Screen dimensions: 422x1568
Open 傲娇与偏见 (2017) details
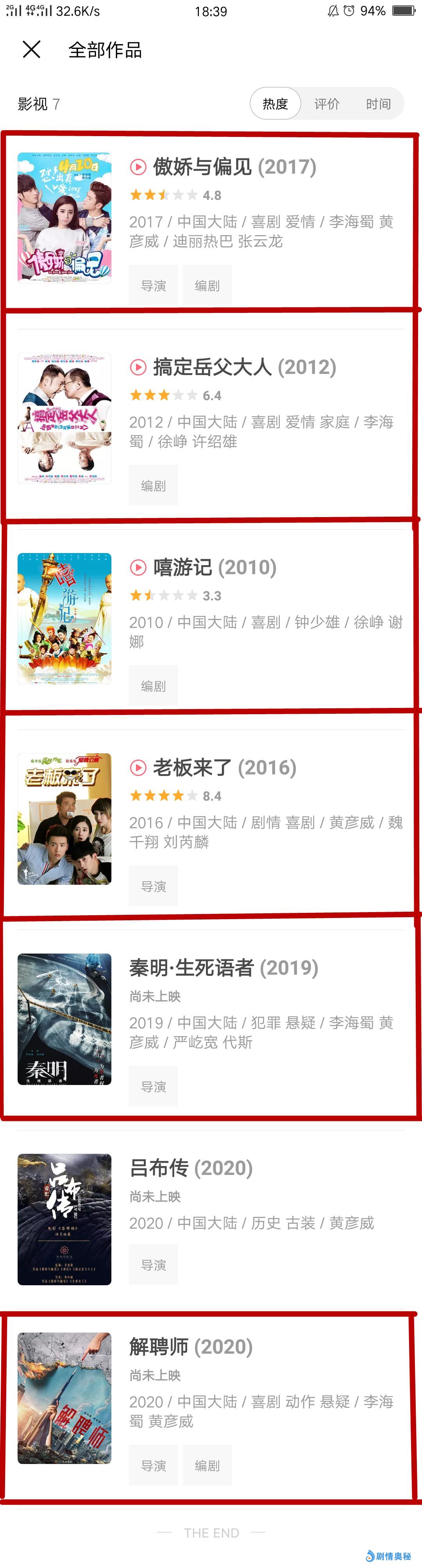[234, 167]
